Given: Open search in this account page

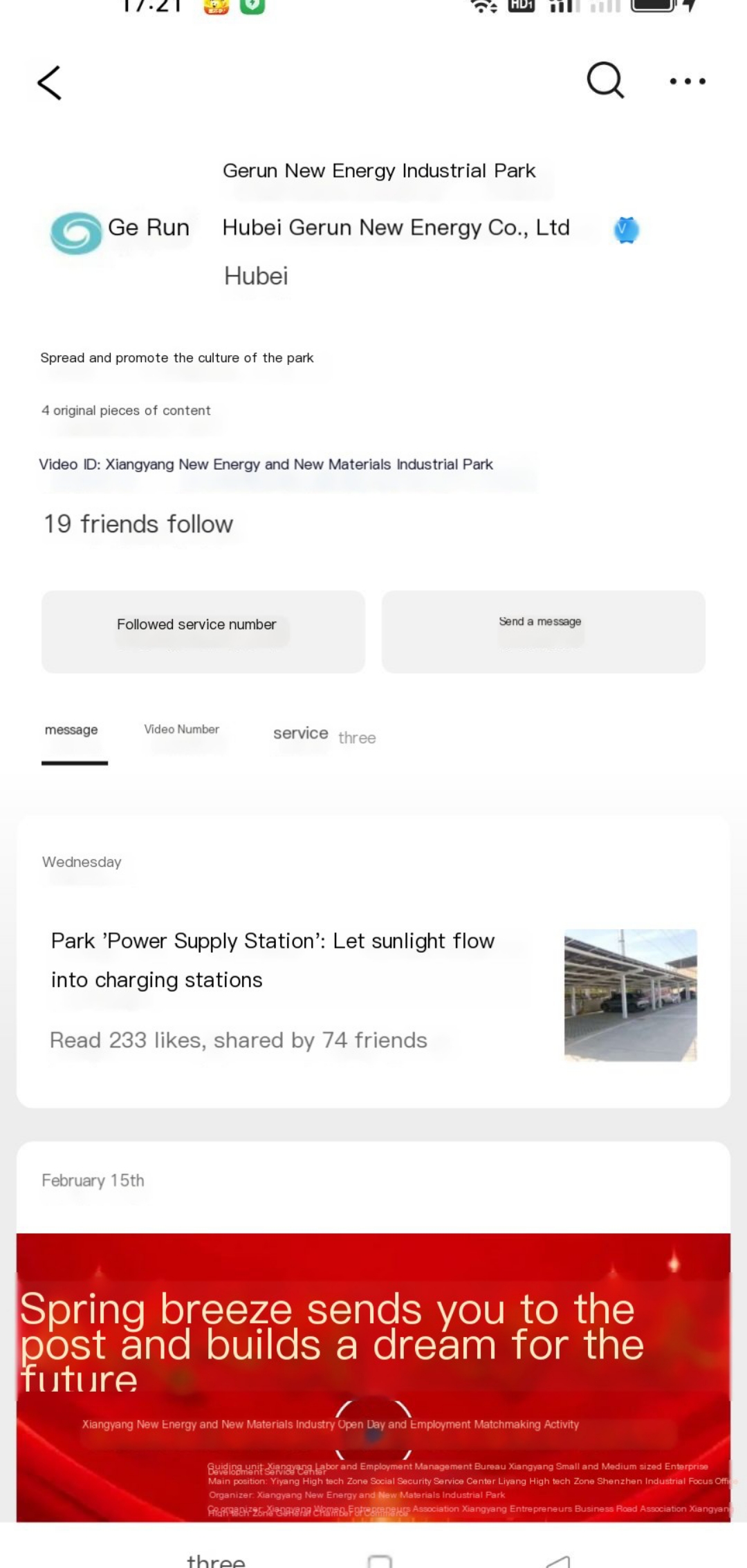Looking at the screenshot, I should point(605,81).
